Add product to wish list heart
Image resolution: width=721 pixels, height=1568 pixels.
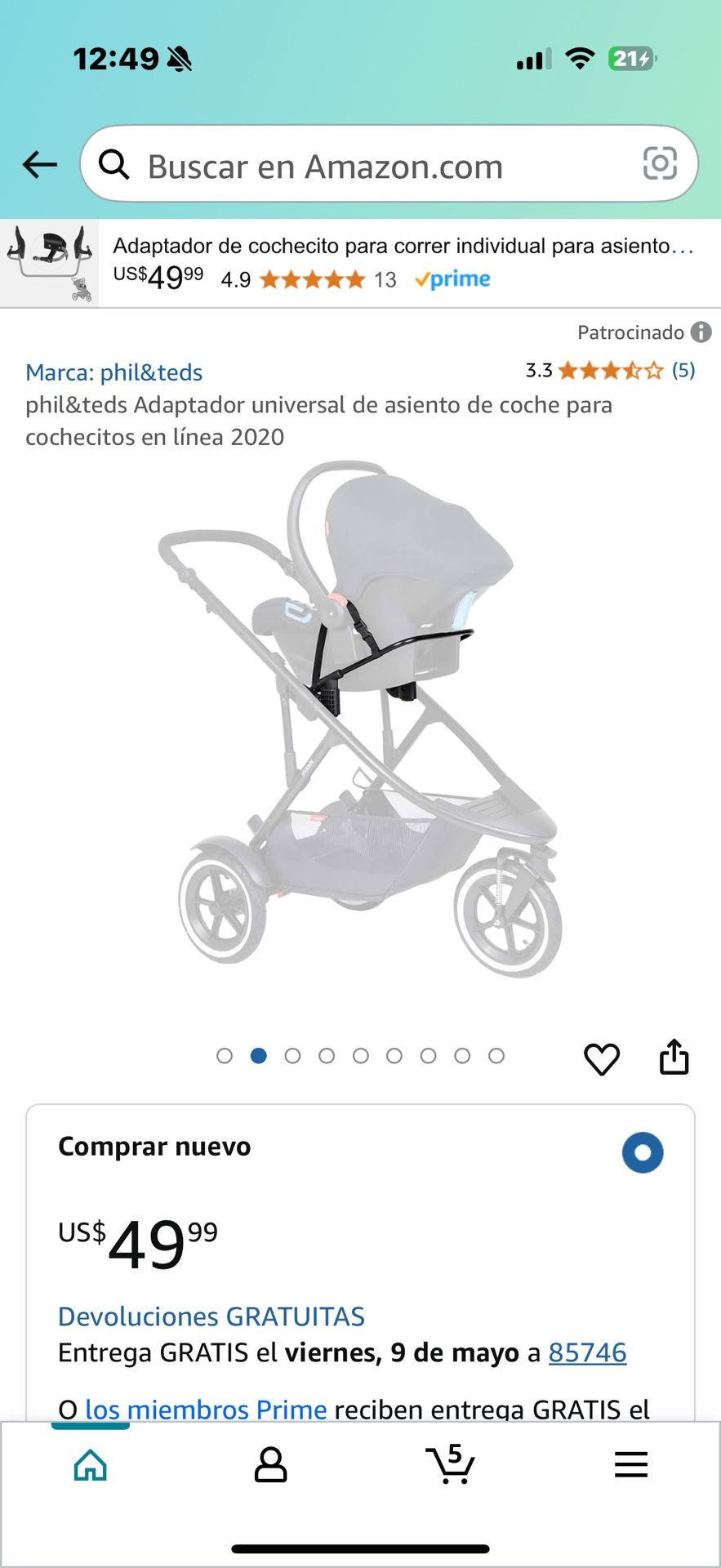602,1059
